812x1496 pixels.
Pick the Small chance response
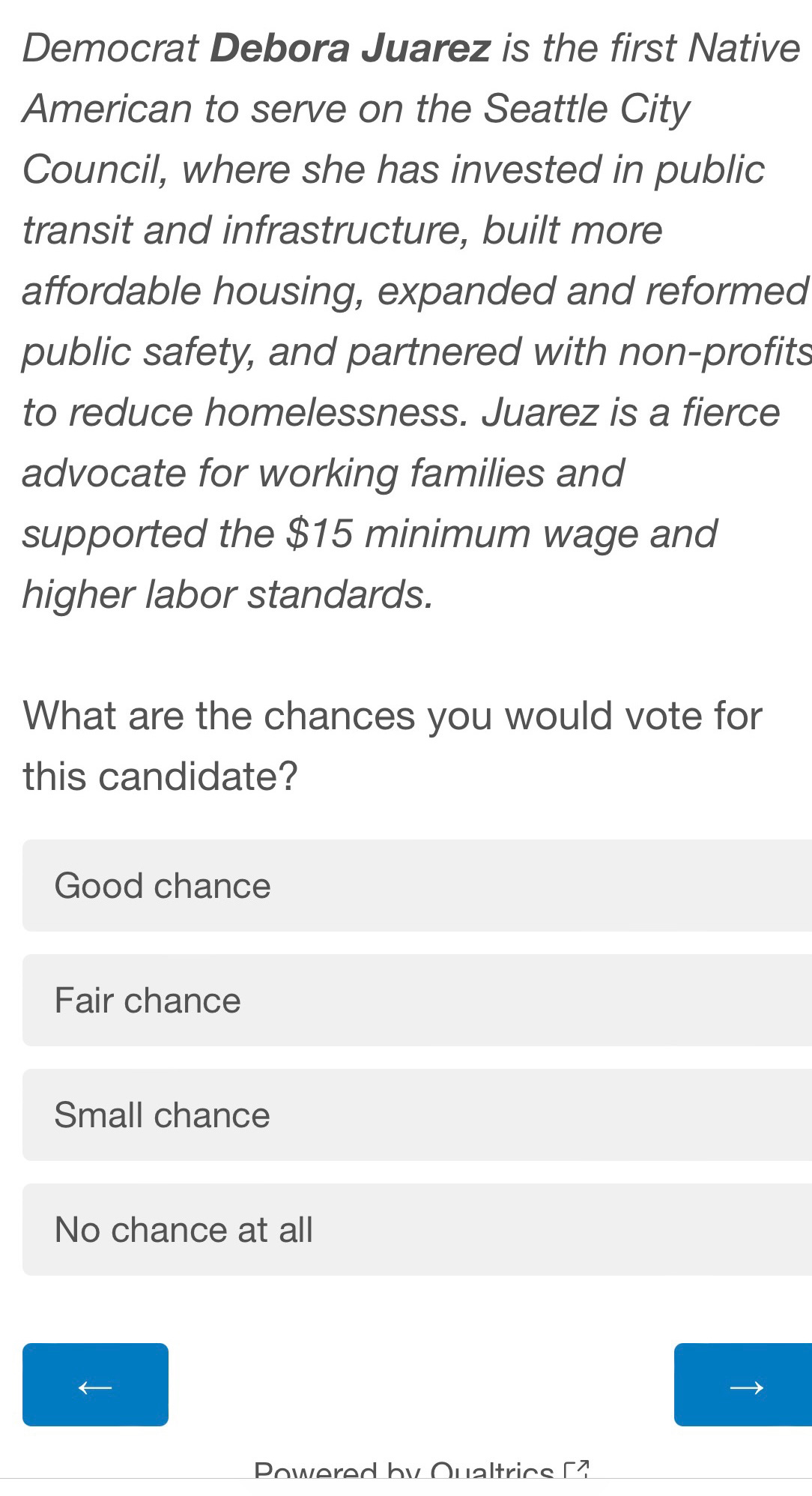[x=417, y=1115]
